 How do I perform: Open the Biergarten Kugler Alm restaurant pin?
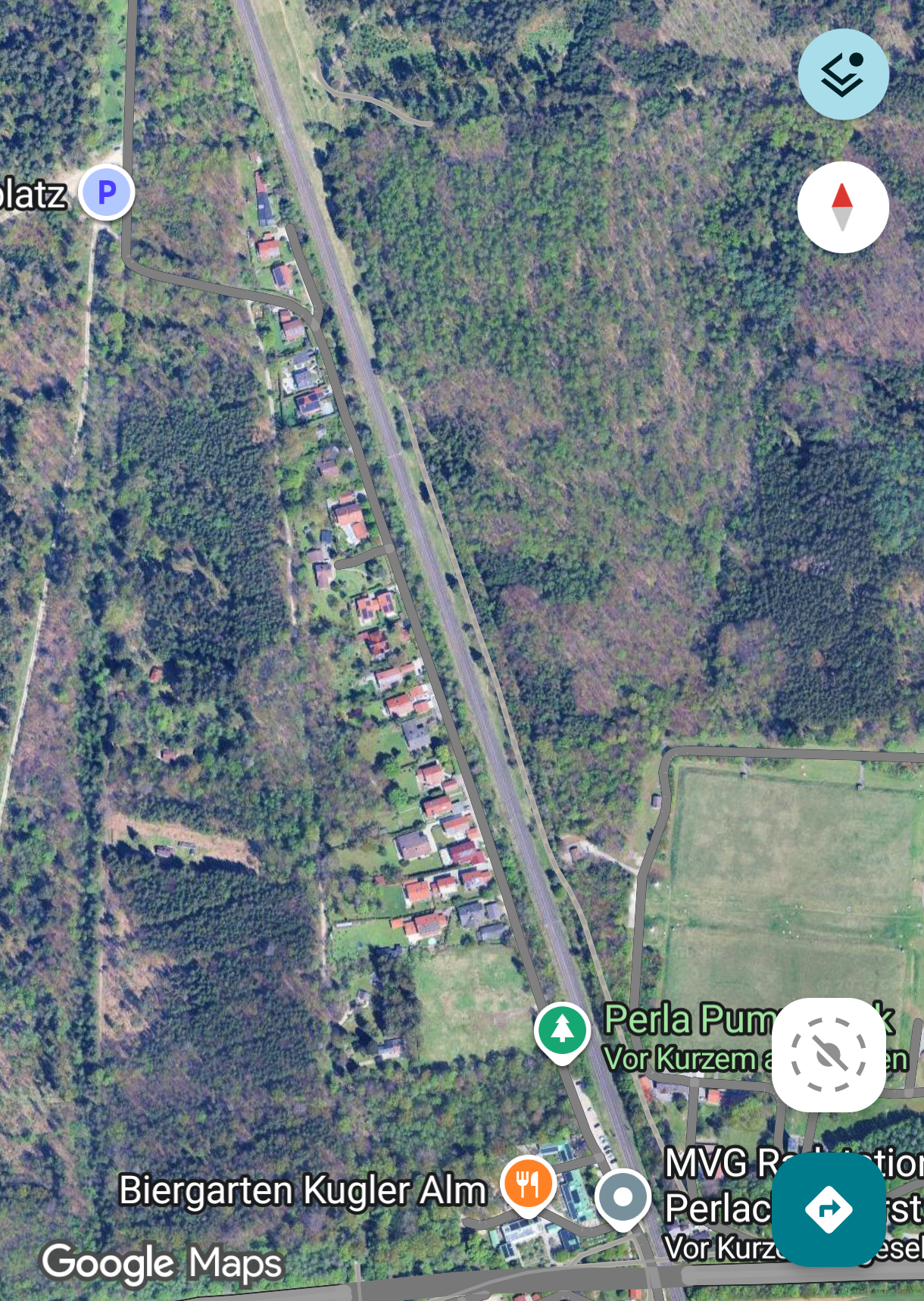click(x=528, y=1184)
